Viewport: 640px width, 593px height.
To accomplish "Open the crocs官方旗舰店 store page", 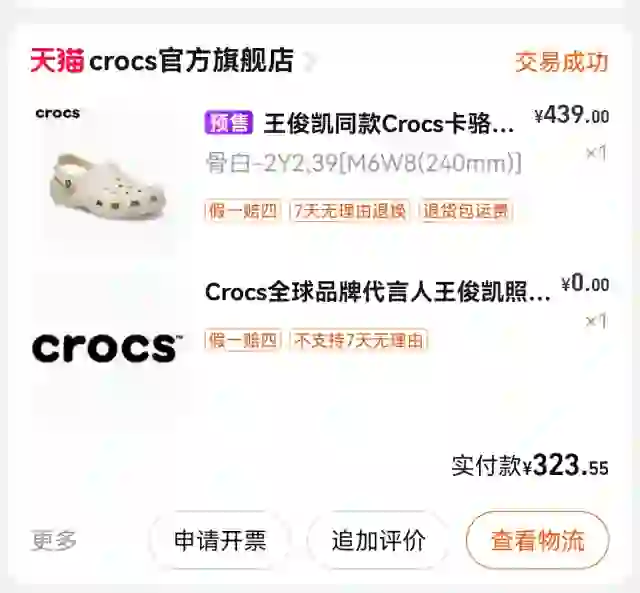I will [x=190, y=62].
